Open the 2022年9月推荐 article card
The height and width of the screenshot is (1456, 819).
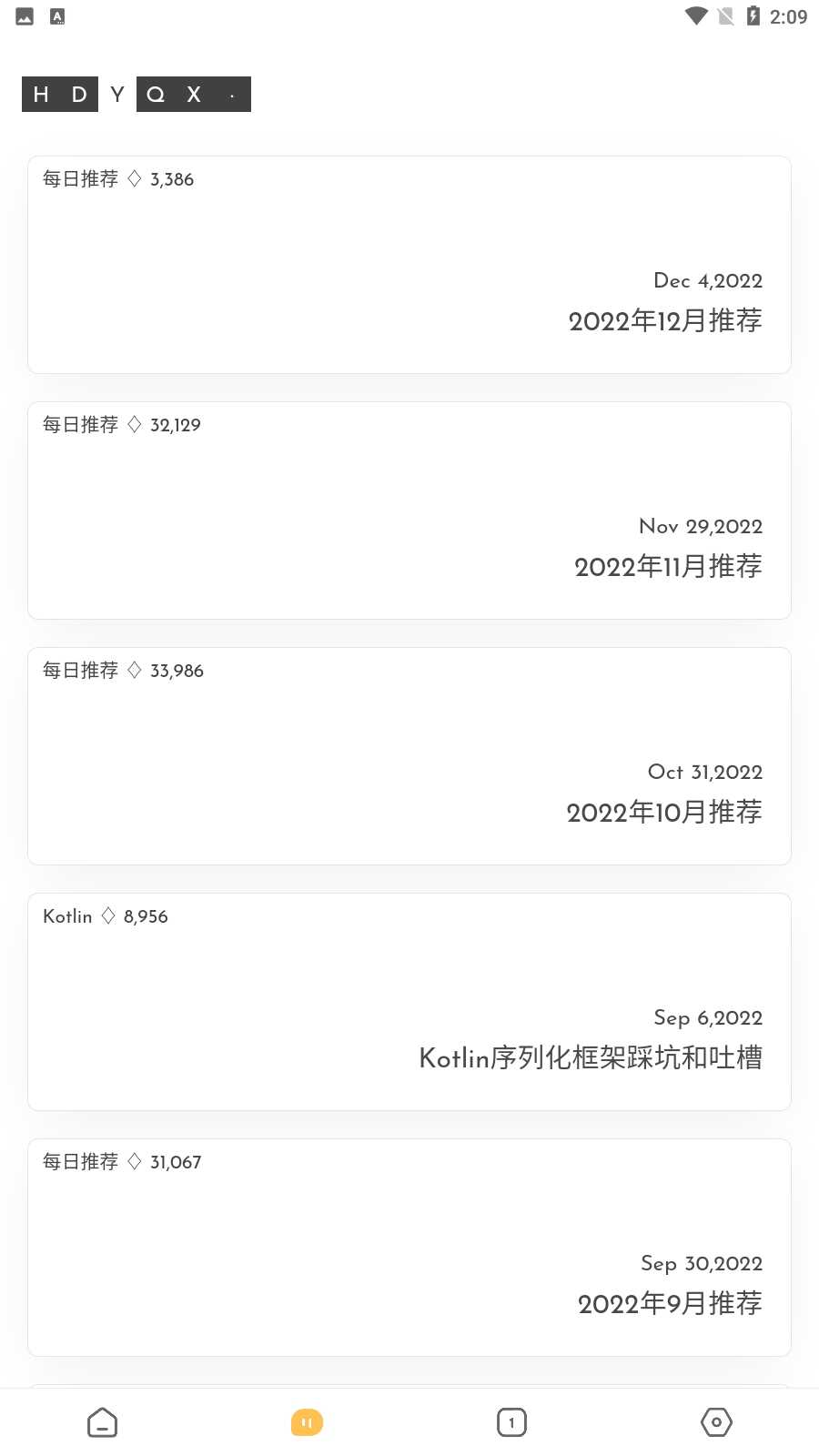click(x=409, y=1248)
